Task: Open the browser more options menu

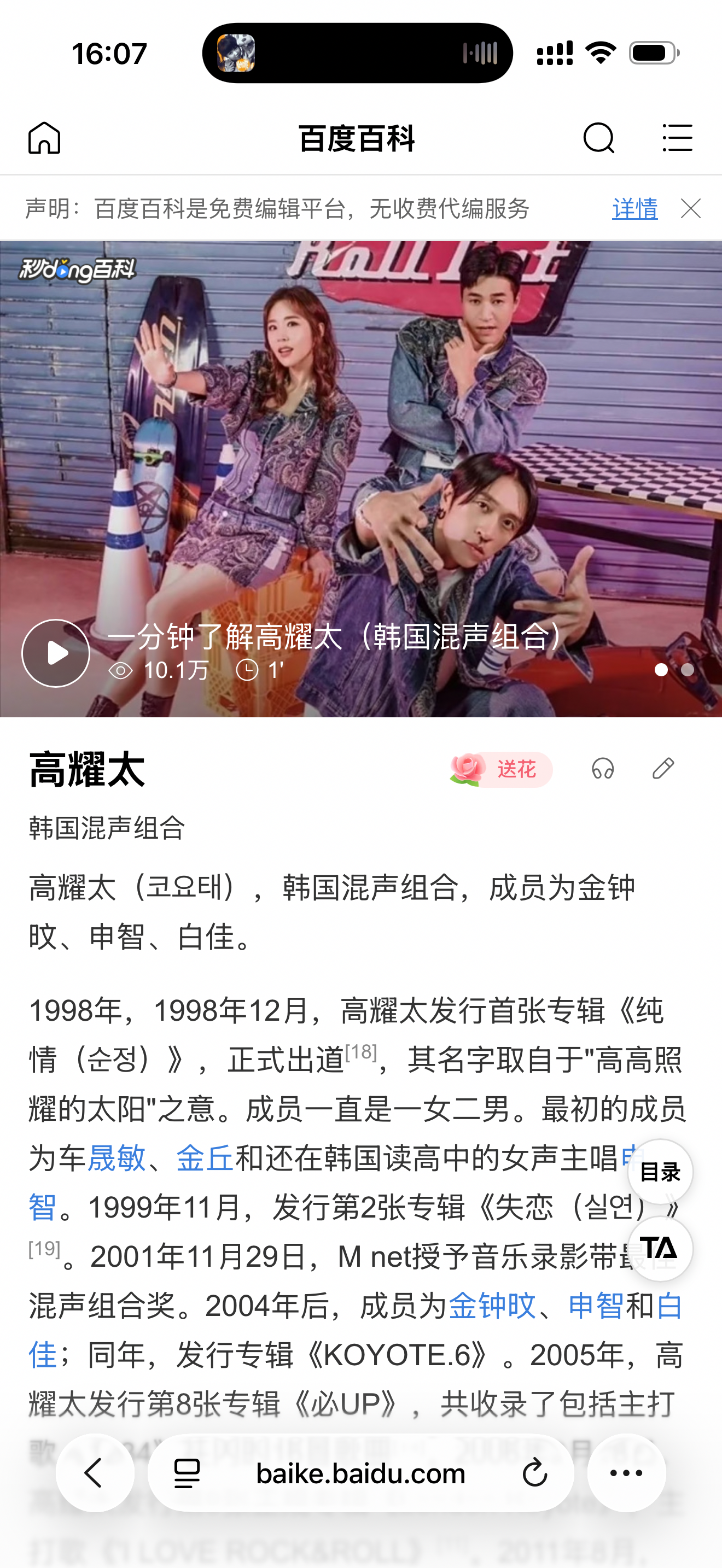Action: tap(626, 1473)
